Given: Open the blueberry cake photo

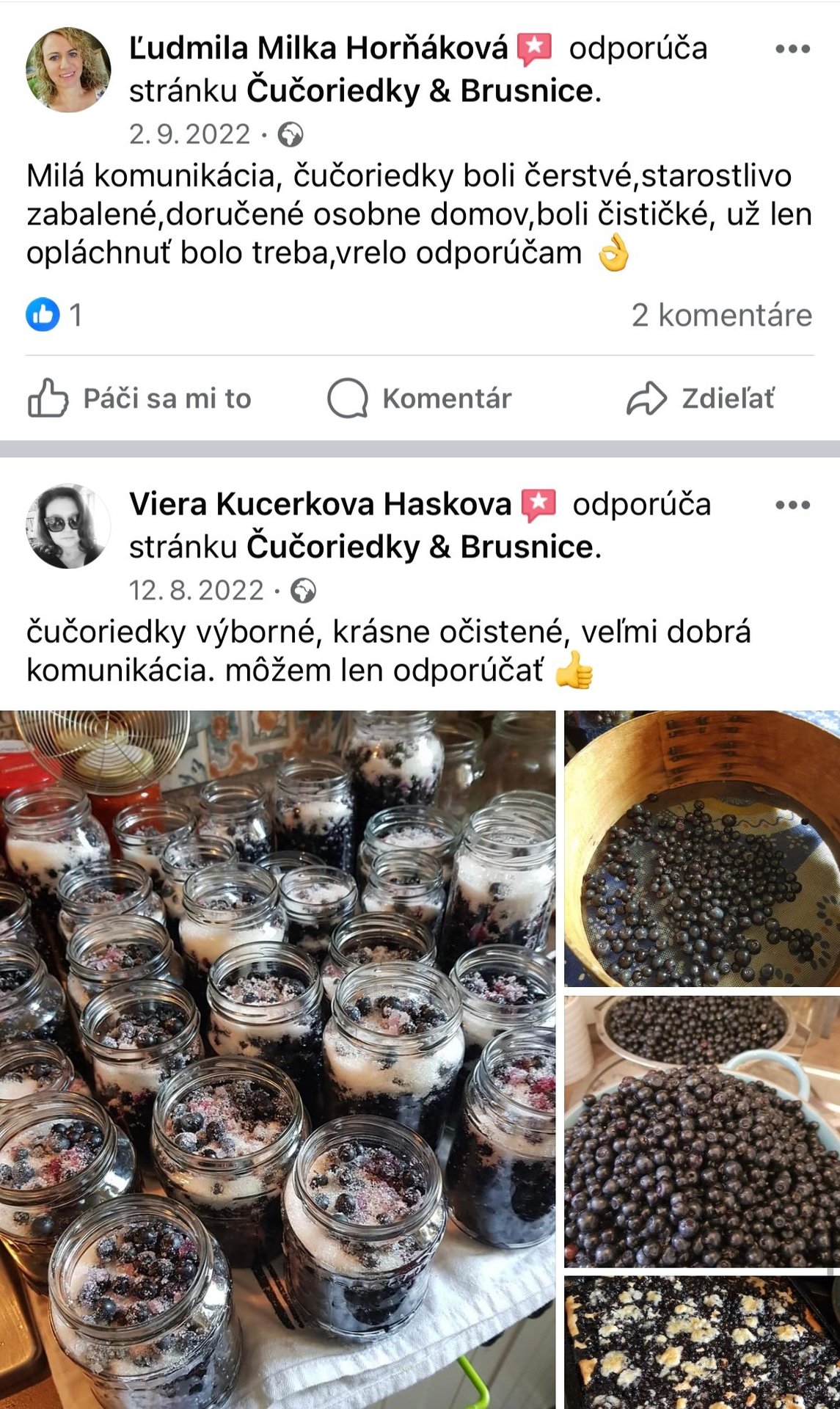Looking at the screenshot, I should pos(701,1341).
